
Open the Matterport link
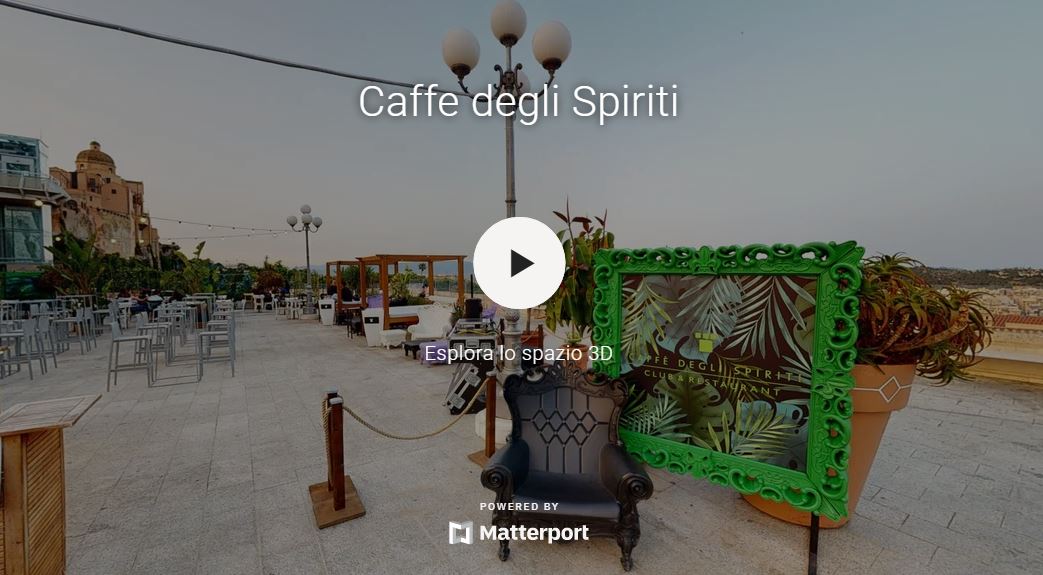click(519, 532)
